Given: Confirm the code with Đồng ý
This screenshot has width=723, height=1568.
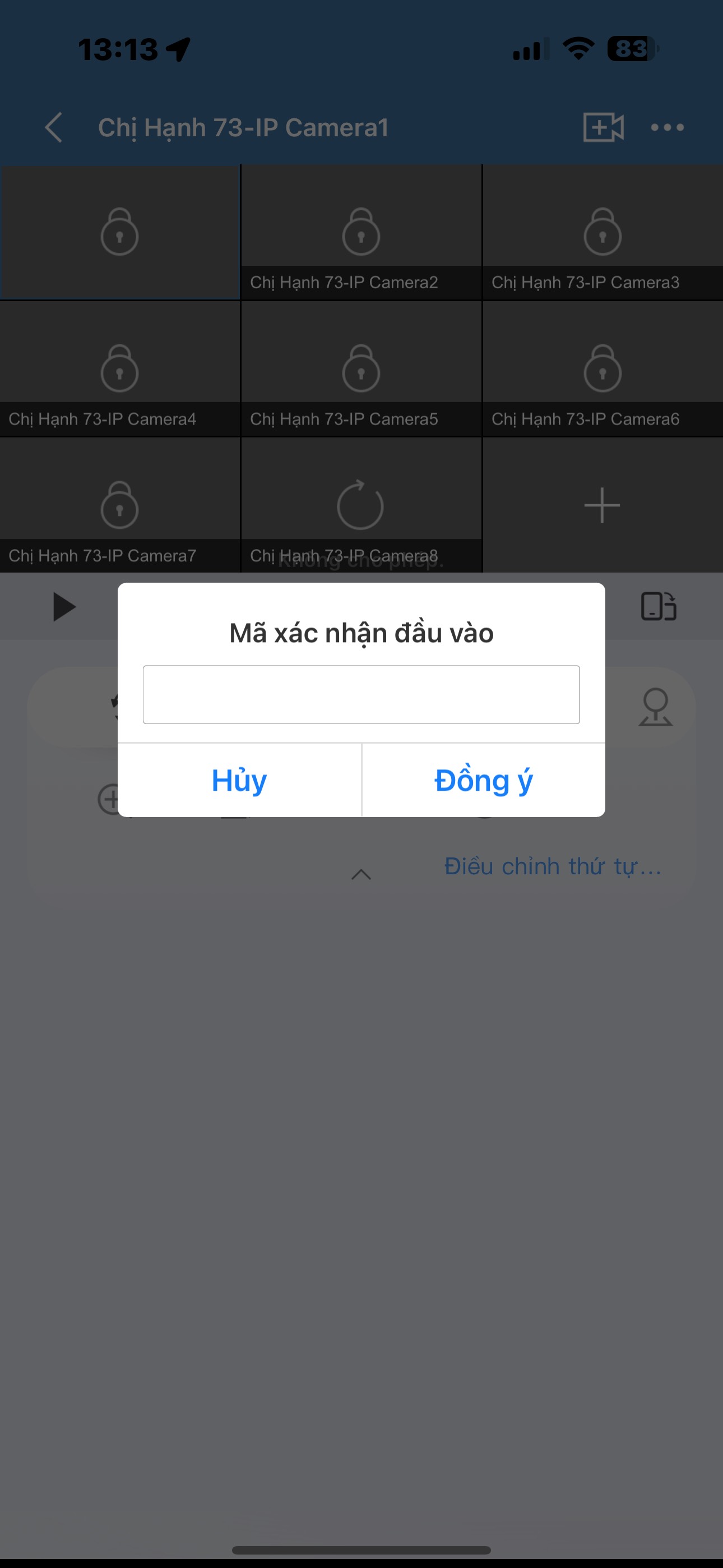Looking at the screenshot, I should [x=483, y=780].
